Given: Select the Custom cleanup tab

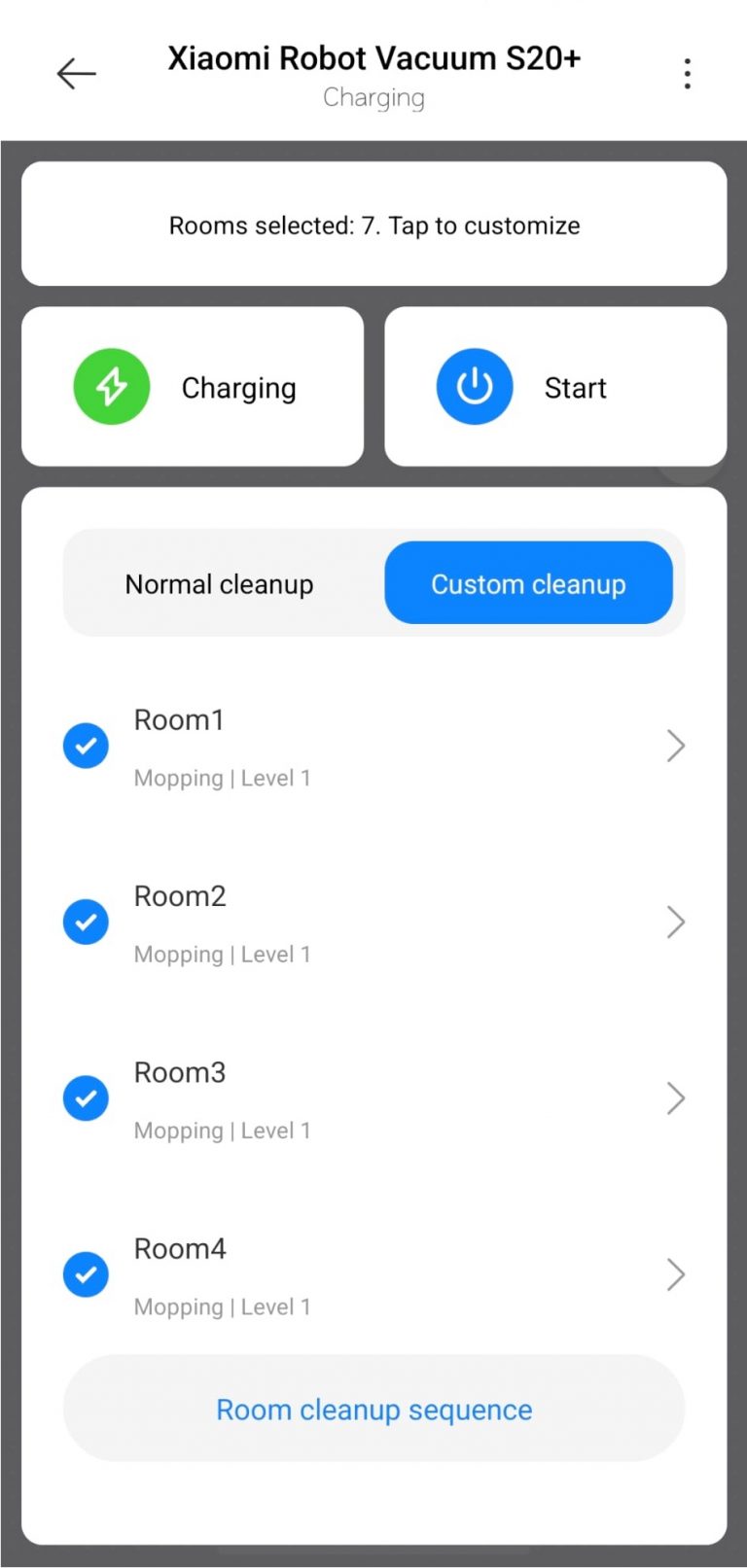Looking at the screenshot, I should (528, 582).
